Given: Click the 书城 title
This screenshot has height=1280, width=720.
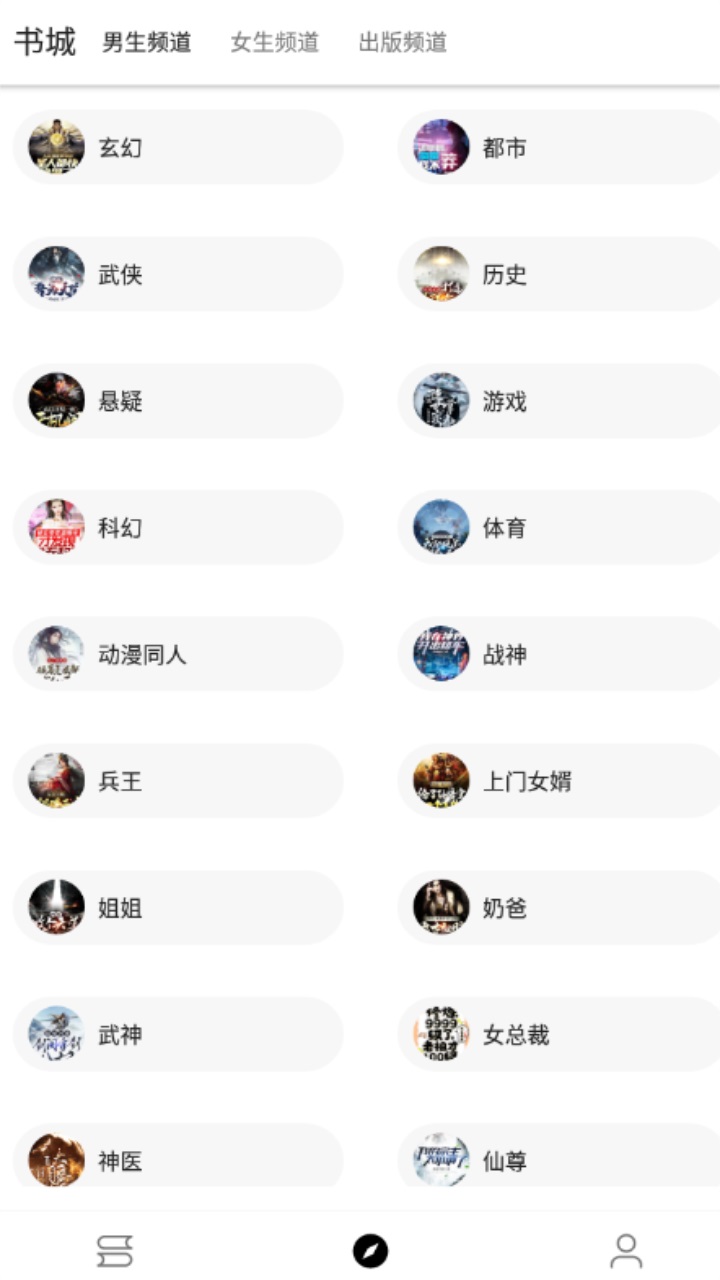Looking at the screenshot, I should tap(44, 42).
